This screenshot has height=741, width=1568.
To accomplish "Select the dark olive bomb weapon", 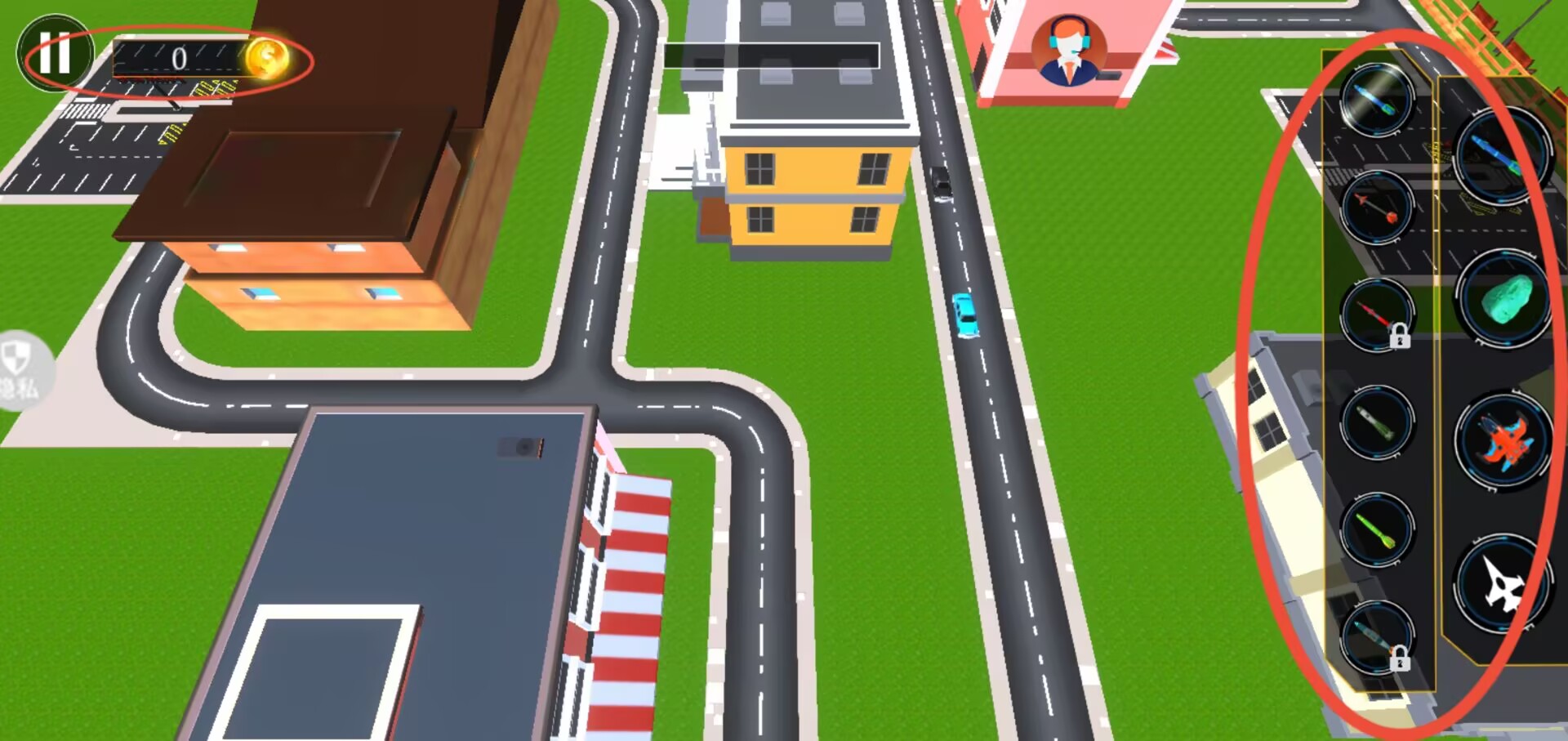I will point(1377,422).
